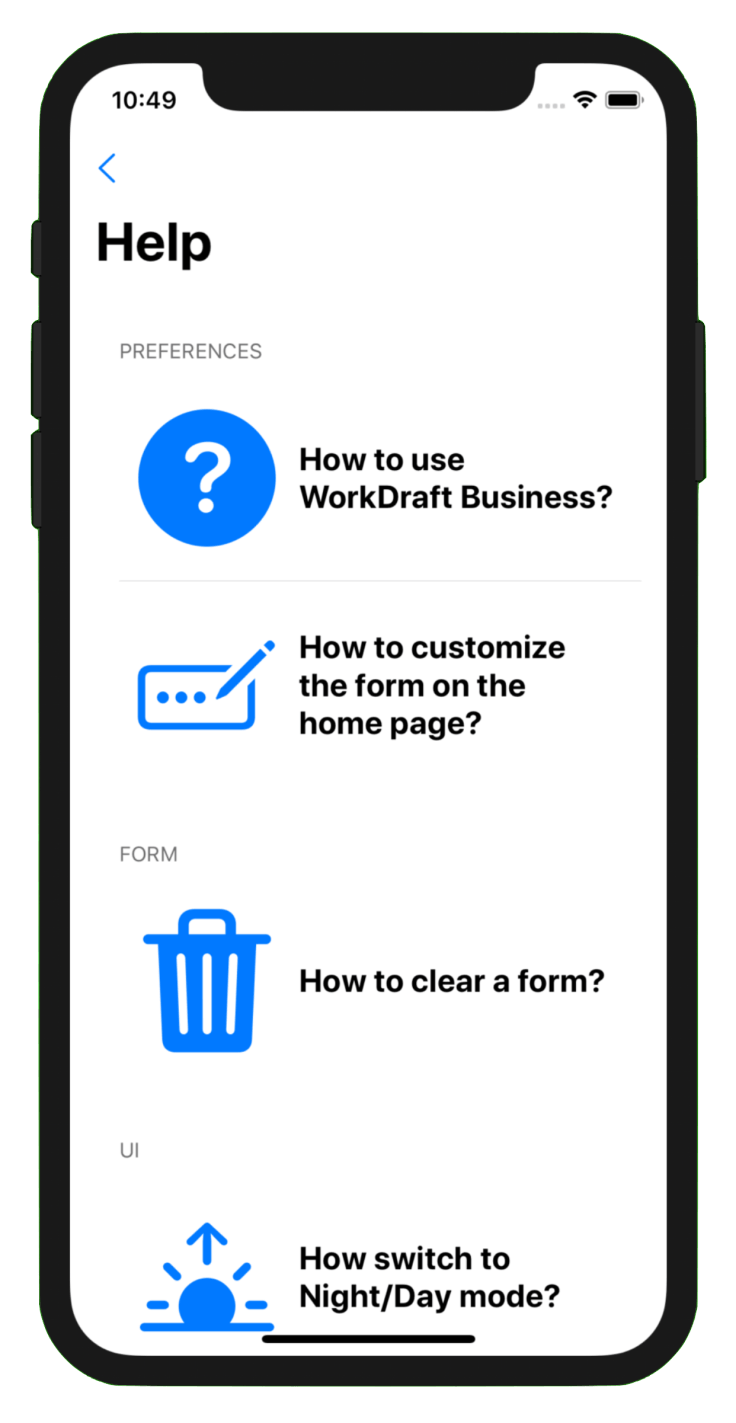Image resolution: width=736 pixels, height=1423 pixels.
Task: Open 'How to use WorkDraft Business?' help
Action: point(455,478)
